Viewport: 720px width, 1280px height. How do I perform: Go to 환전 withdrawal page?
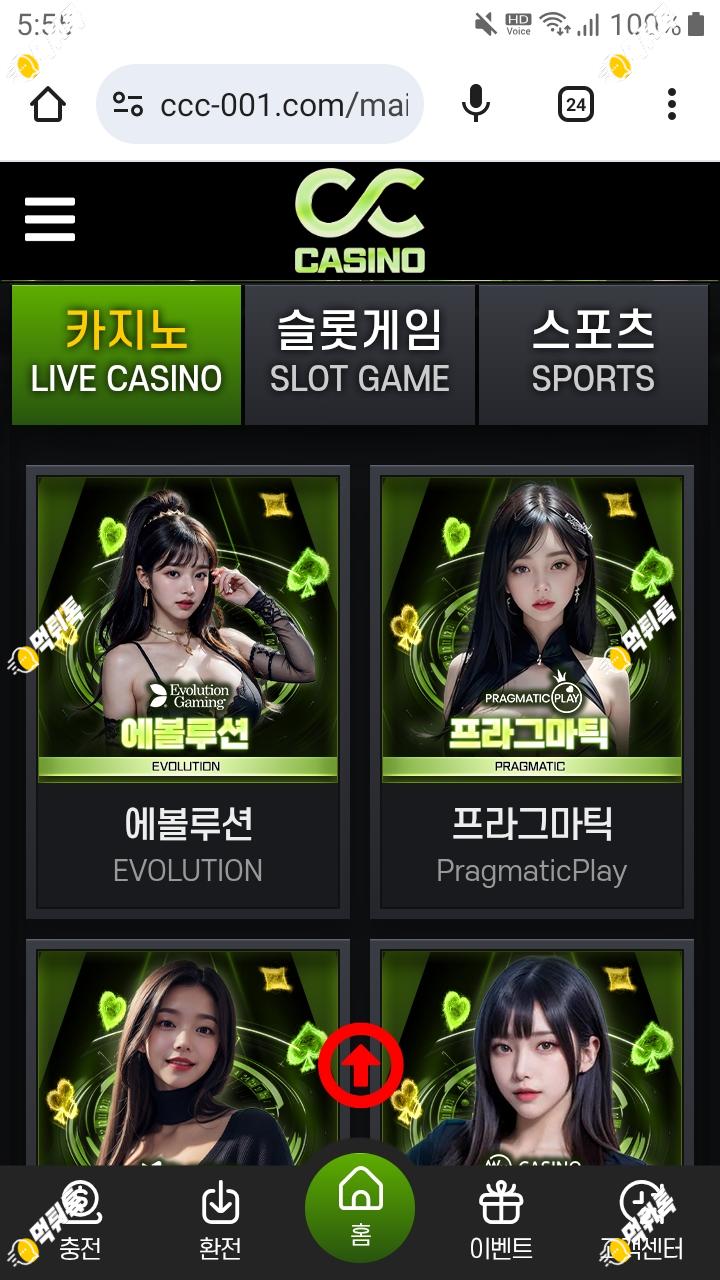220,1222
